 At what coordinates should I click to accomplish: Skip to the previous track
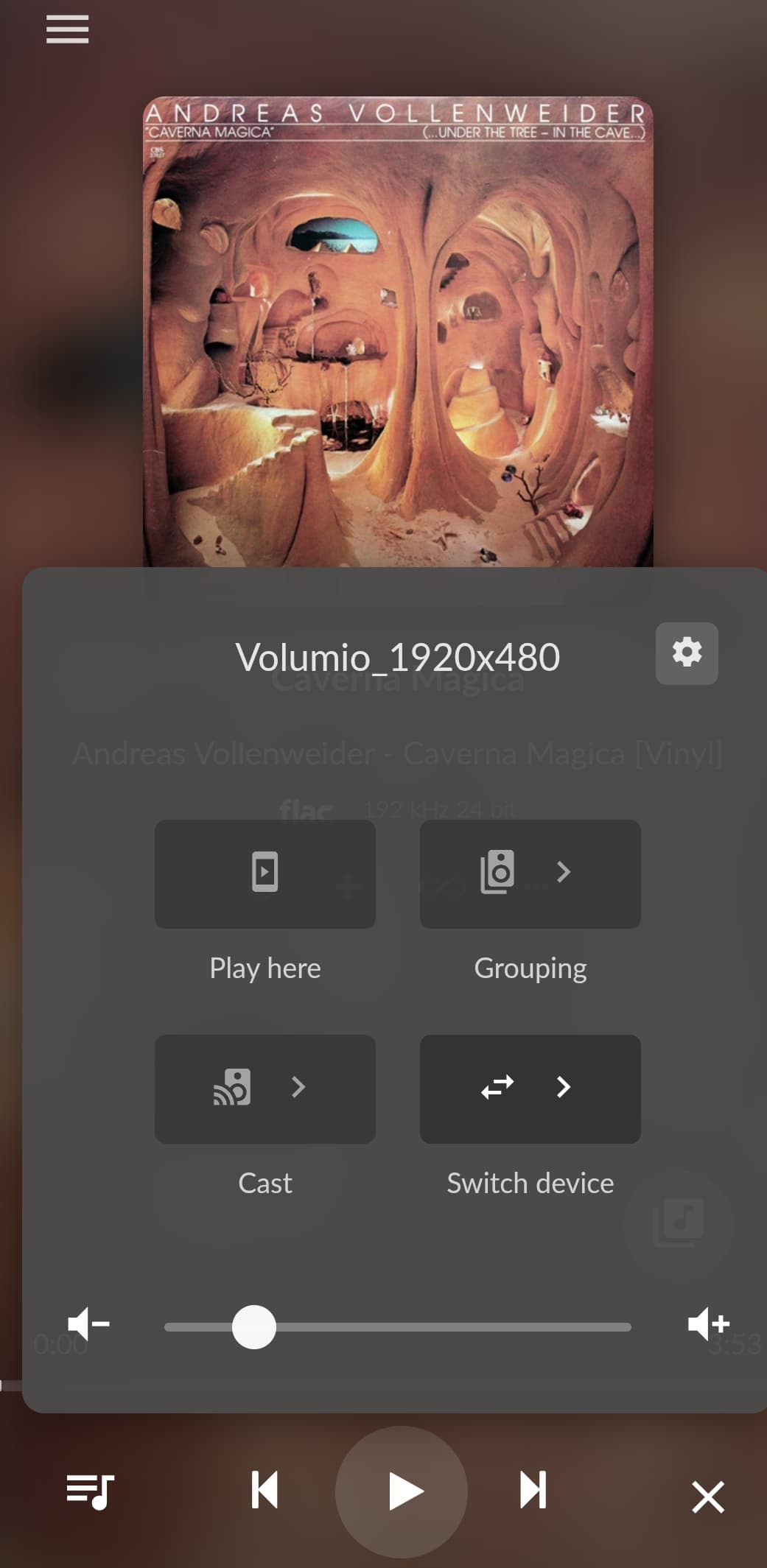[265, 1490]
